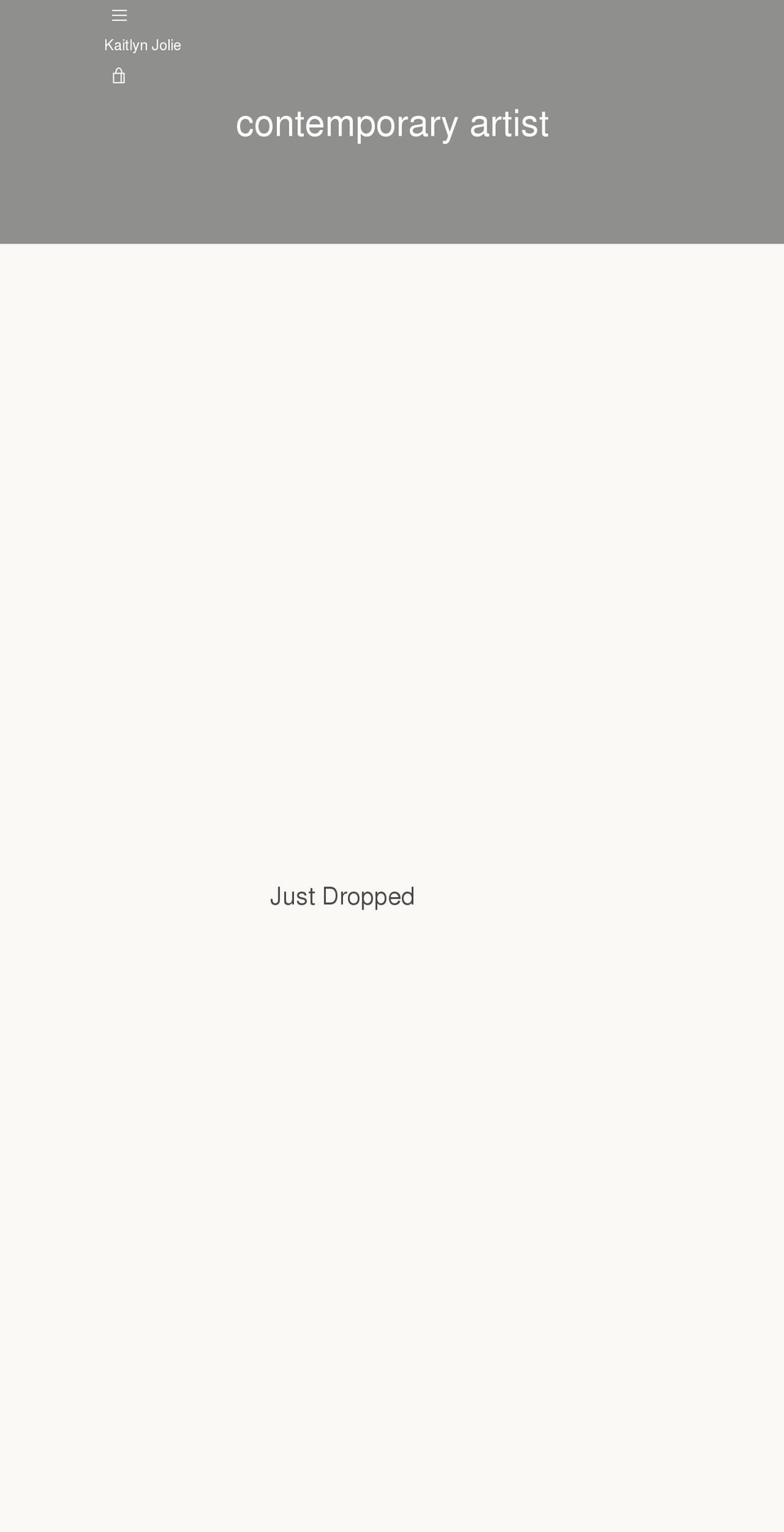The height and width of the screenshot is (1532, 784).
Task: Click inside the Just Dropped product area
Action: [392, 1144]
